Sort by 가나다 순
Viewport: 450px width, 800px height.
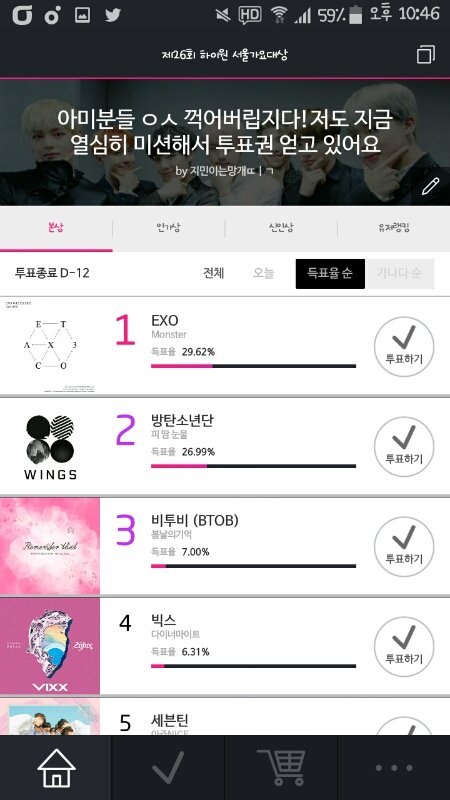click(399, 274)
